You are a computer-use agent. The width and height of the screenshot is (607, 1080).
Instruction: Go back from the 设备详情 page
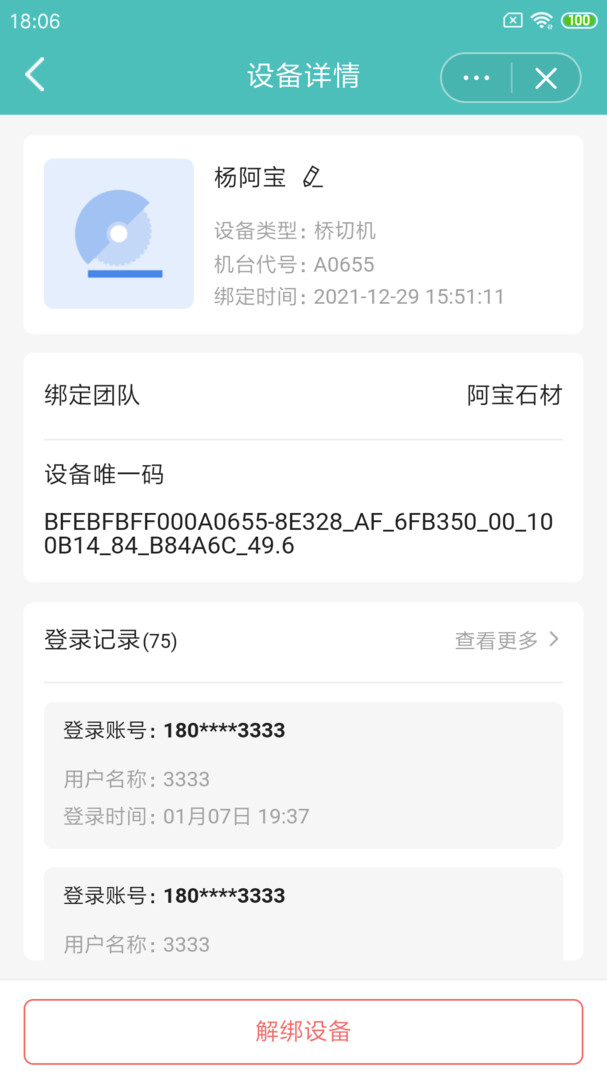pos(36,76)
